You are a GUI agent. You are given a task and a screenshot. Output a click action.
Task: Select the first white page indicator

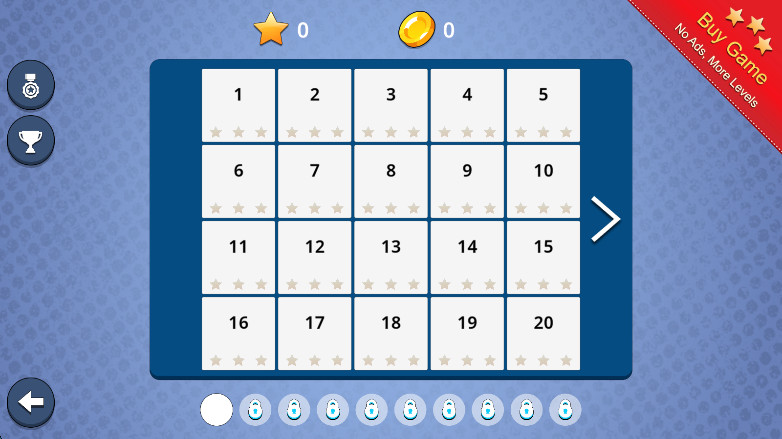pos(216,409)
